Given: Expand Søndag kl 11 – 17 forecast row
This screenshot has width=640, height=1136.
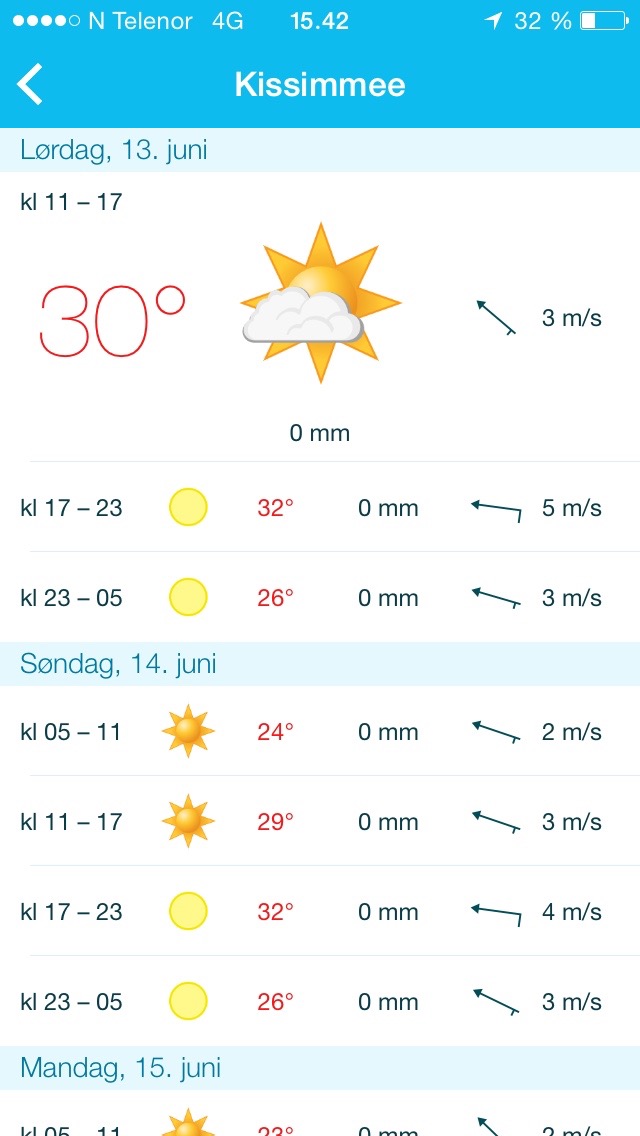Looking at the screenshot, I should point(320,822).
